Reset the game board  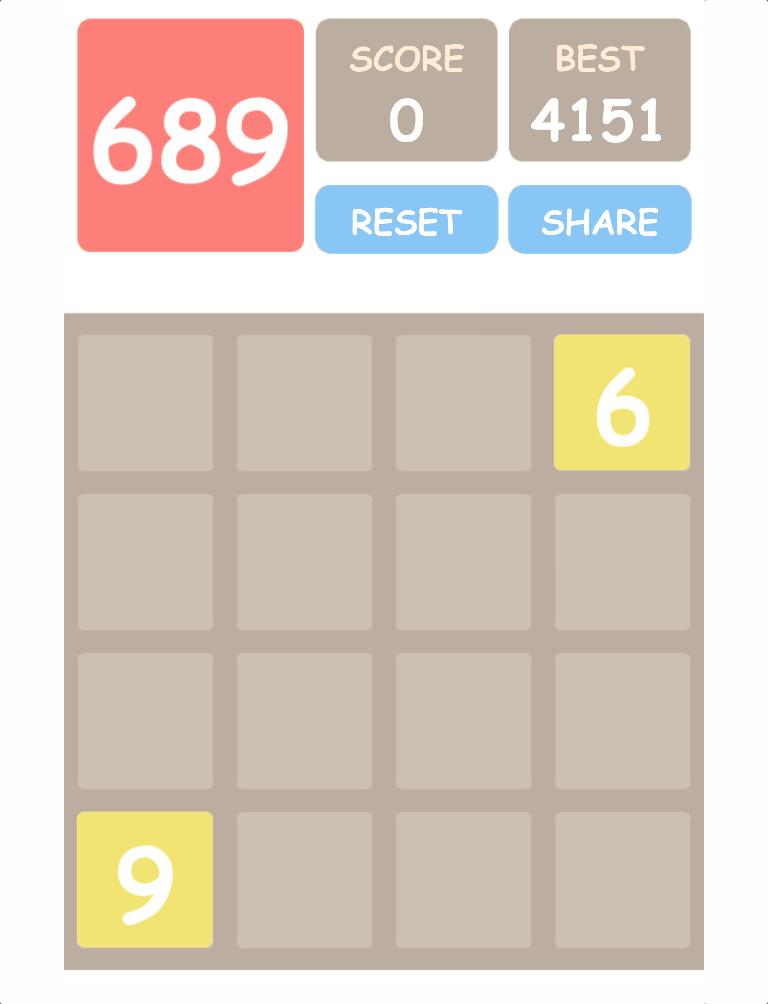pyautogui.click(x=406, y=220)
